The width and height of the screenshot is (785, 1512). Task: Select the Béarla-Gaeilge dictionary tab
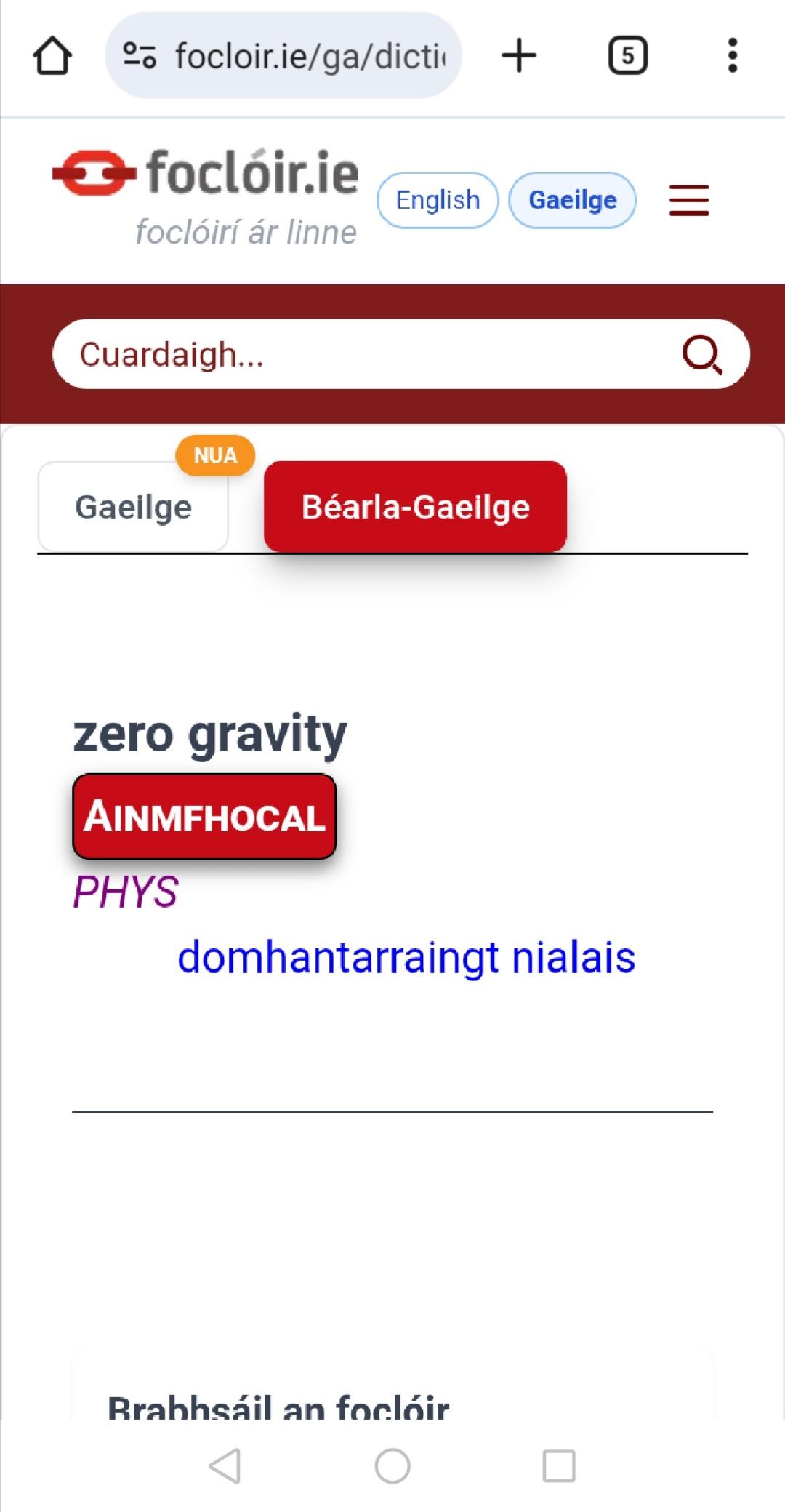(415, 507)
